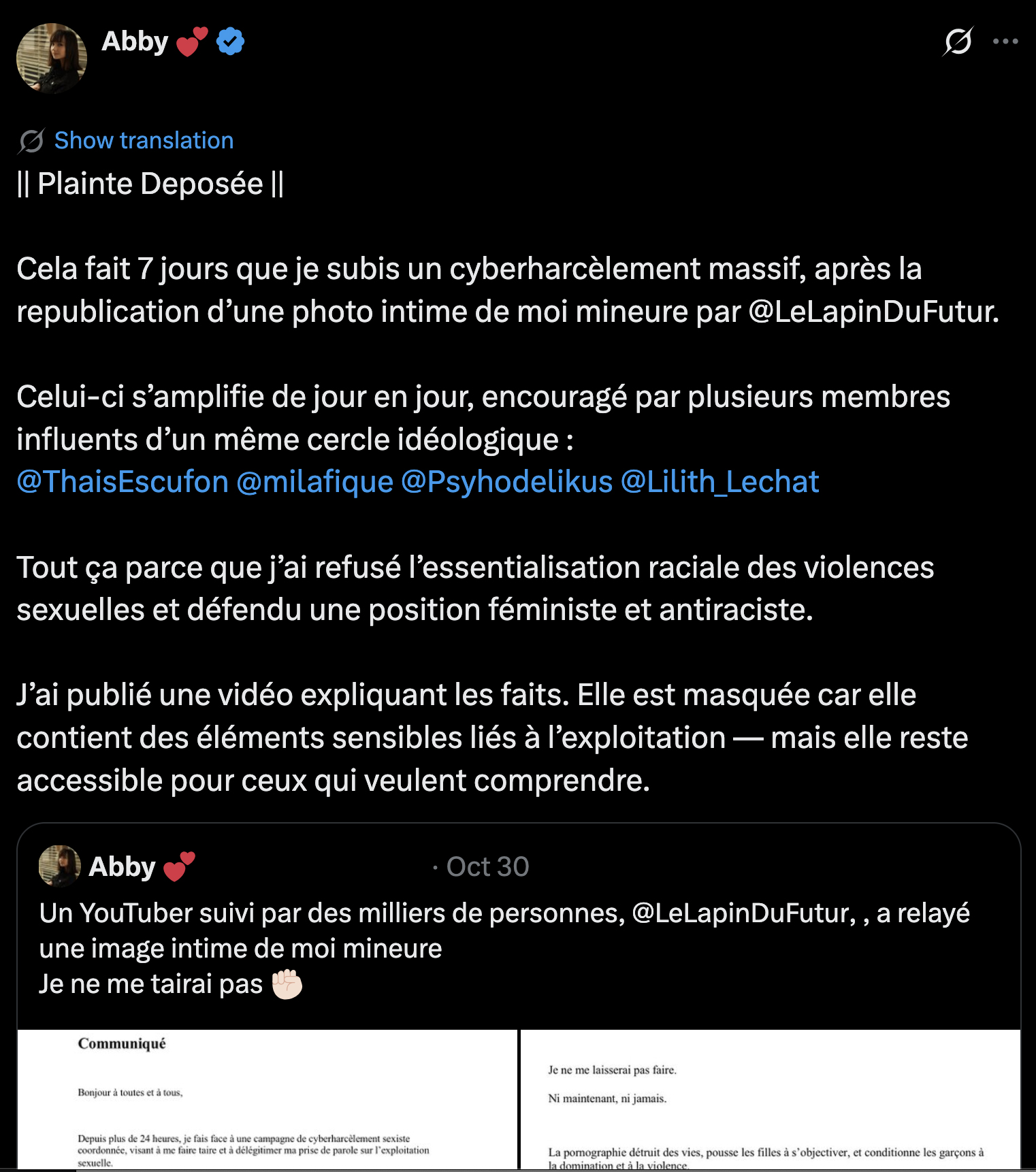
Task: Open the @Psyhodelikus mention
Action: [506, 482]
